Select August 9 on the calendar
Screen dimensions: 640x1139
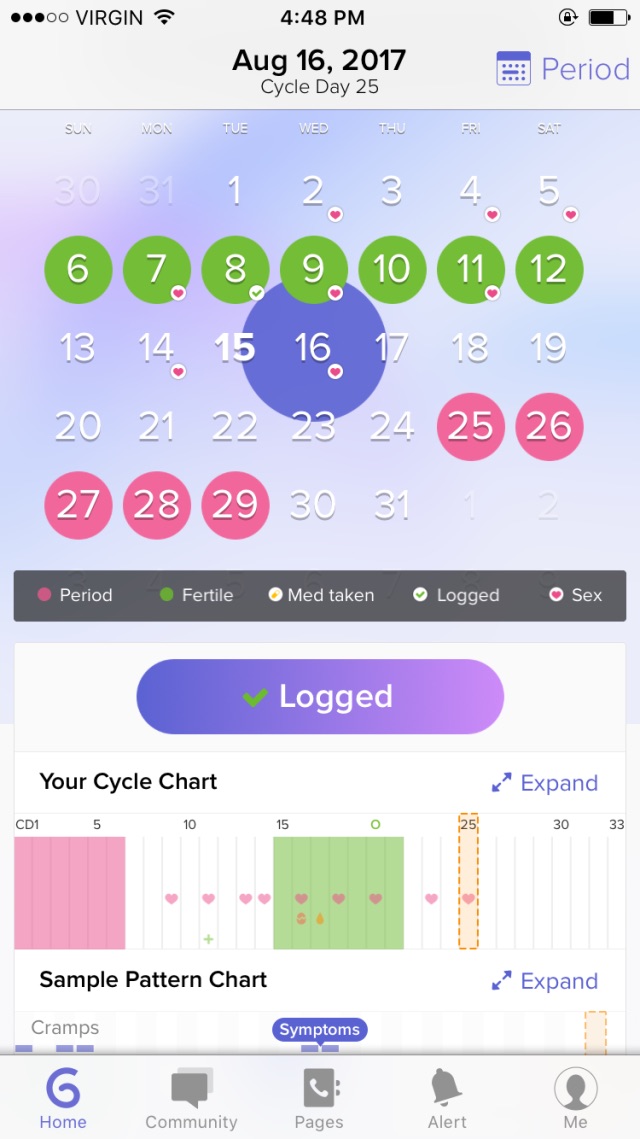313,269
